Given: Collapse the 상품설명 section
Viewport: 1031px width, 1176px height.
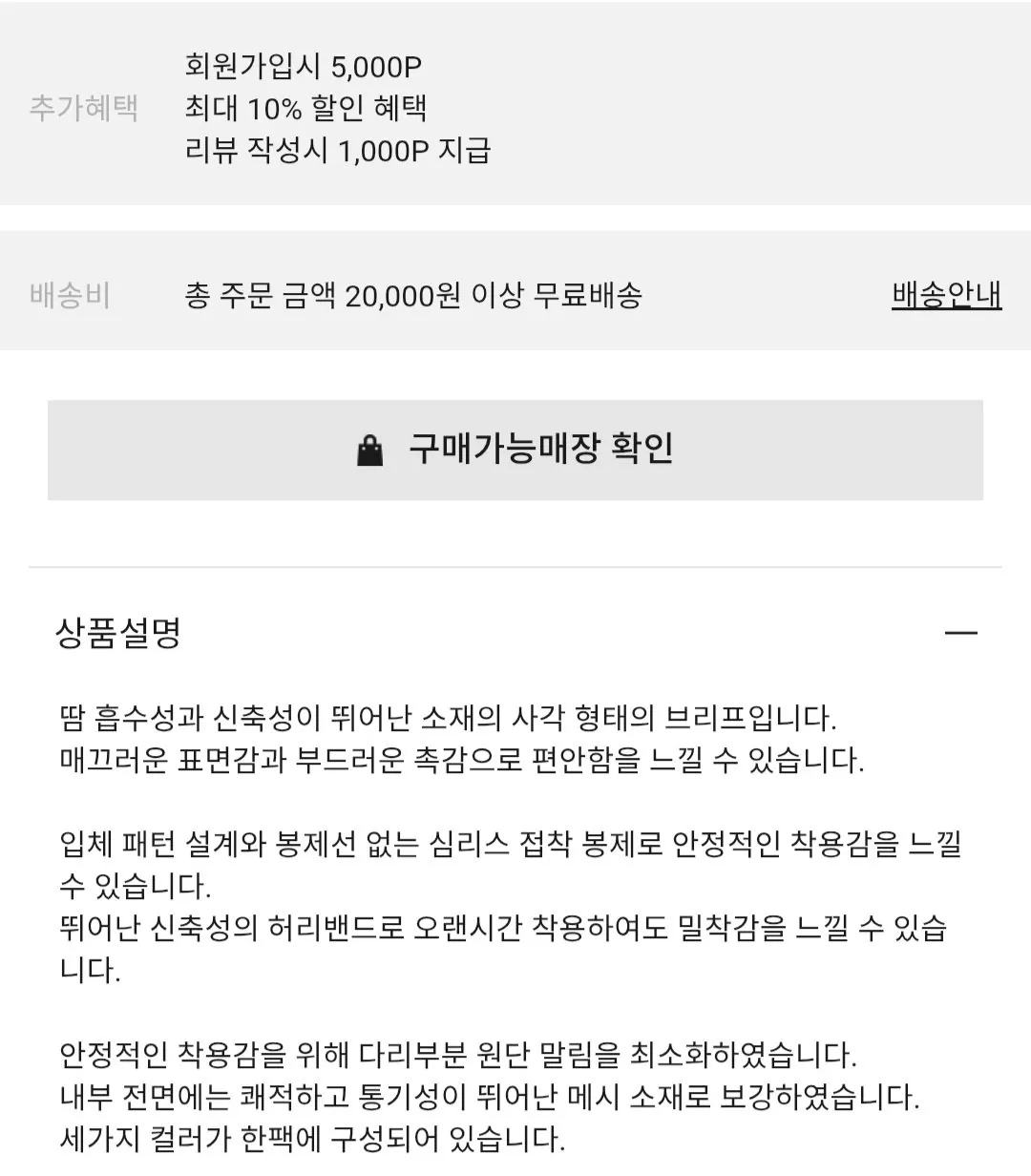Looking at the screenshot, I should (959, 633).
